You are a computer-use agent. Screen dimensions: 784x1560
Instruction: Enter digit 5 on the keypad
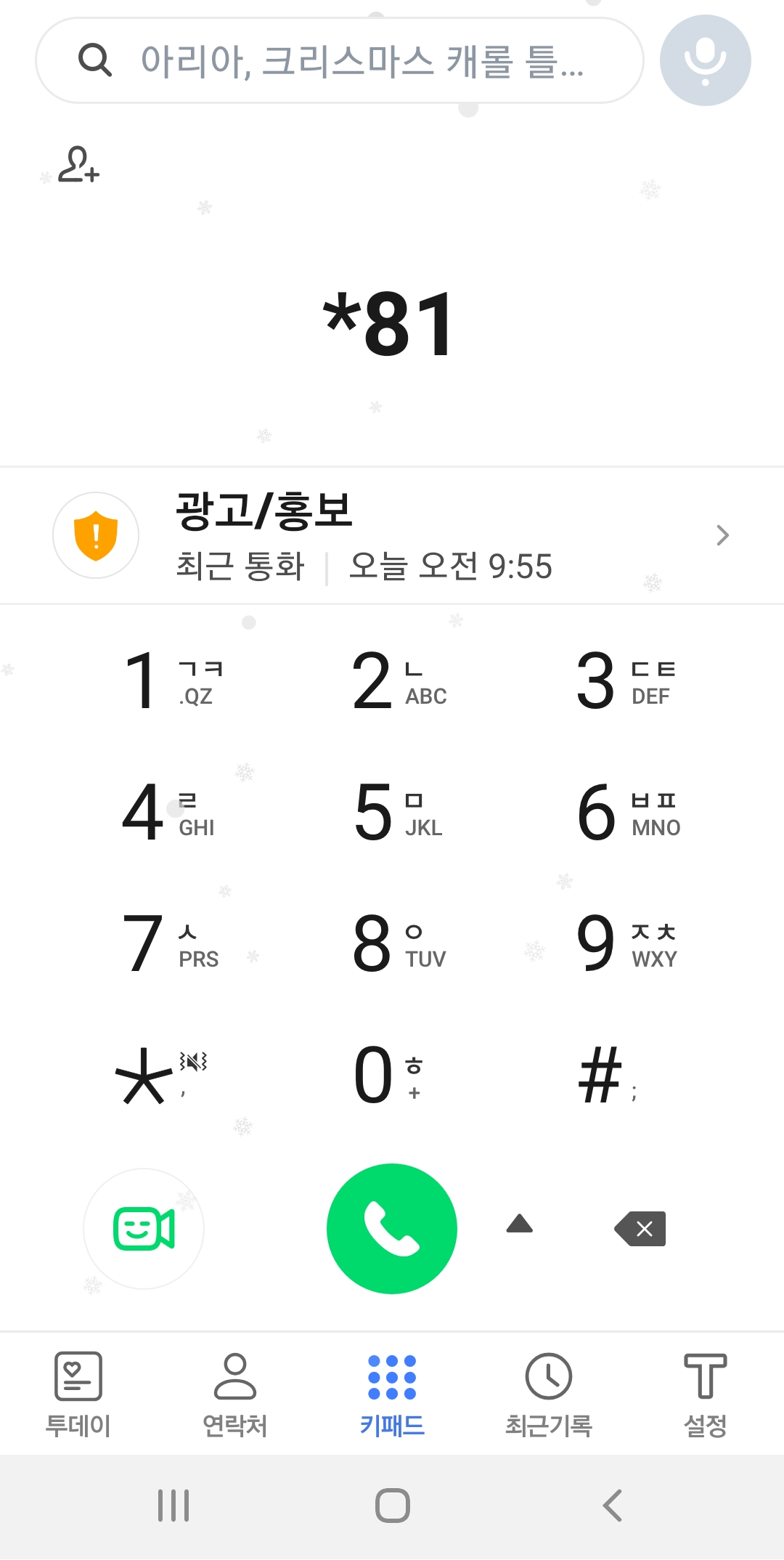(x=398, y=812)
